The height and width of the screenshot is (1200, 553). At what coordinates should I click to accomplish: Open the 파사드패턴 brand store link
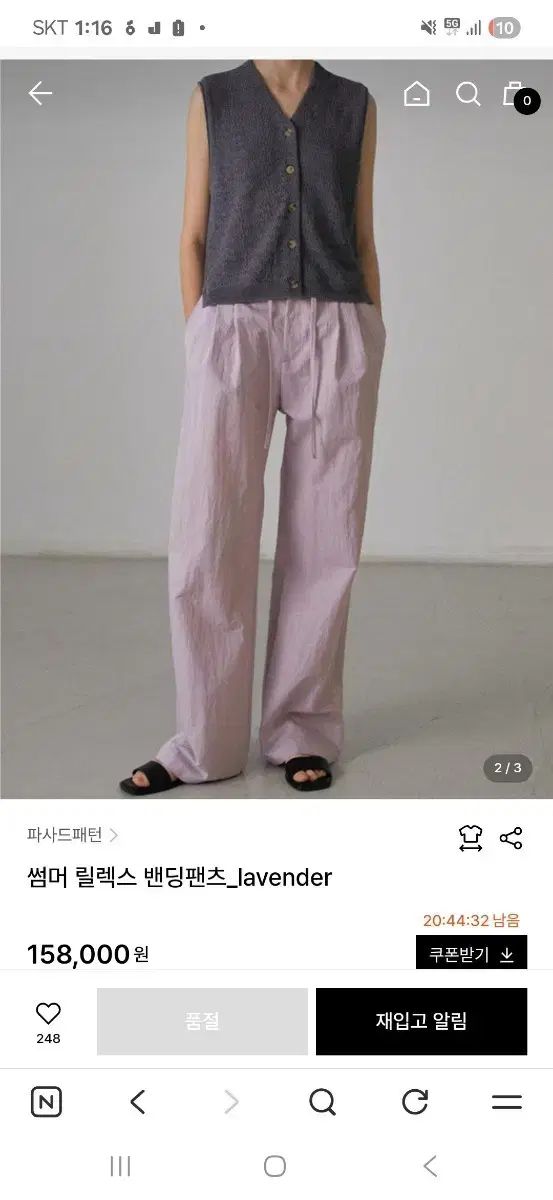point(72,835)
